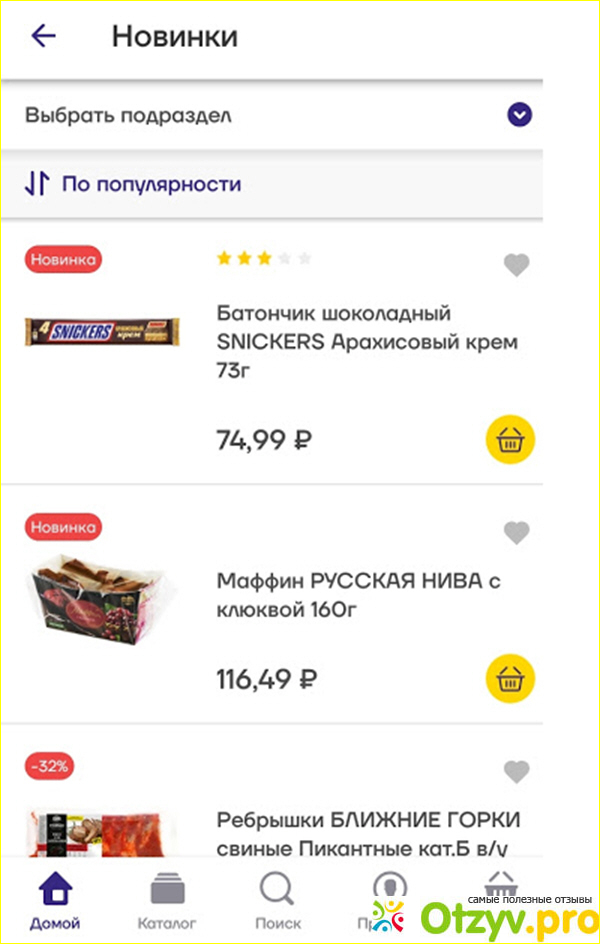View the Маффин РУССКАЯ НИВА с клюквой product
The height and width of the screenshot is (944, 600).
click(x=358, y=594)
